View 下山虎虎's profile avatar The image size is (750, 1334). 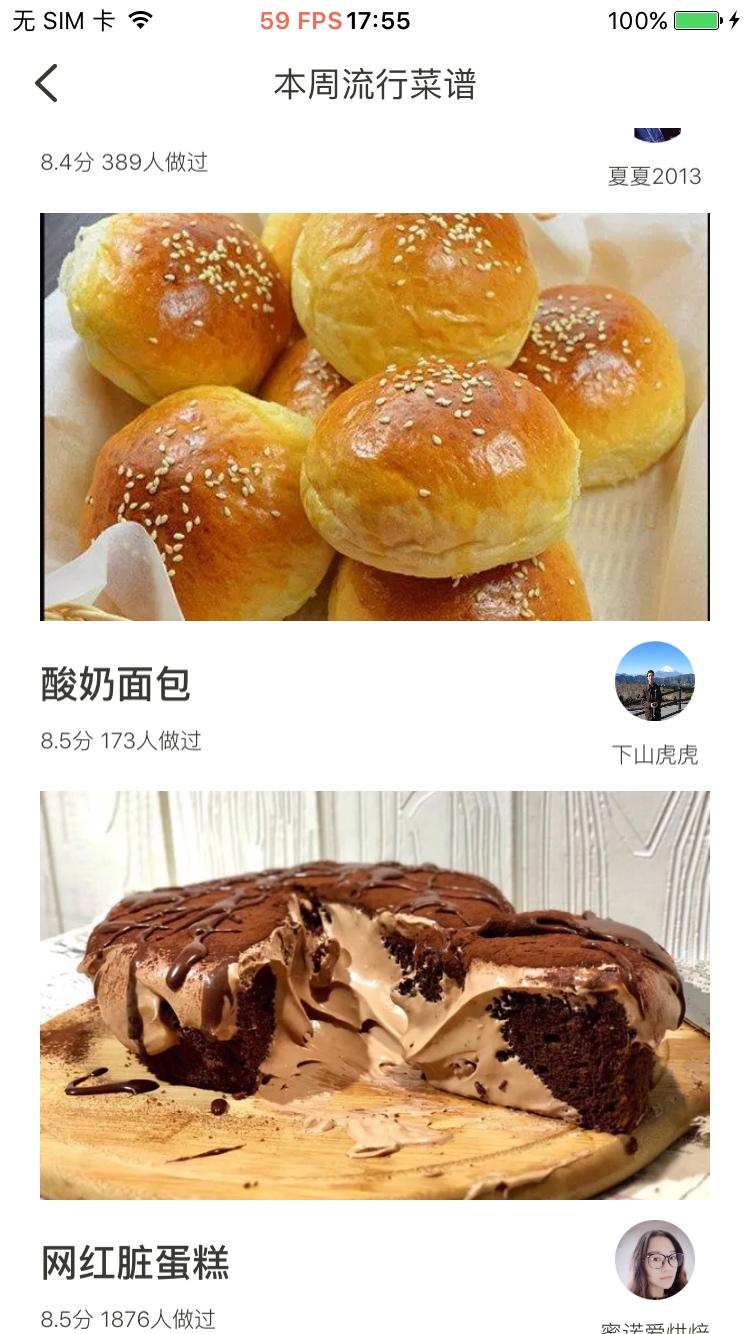[x=654, y=681]
